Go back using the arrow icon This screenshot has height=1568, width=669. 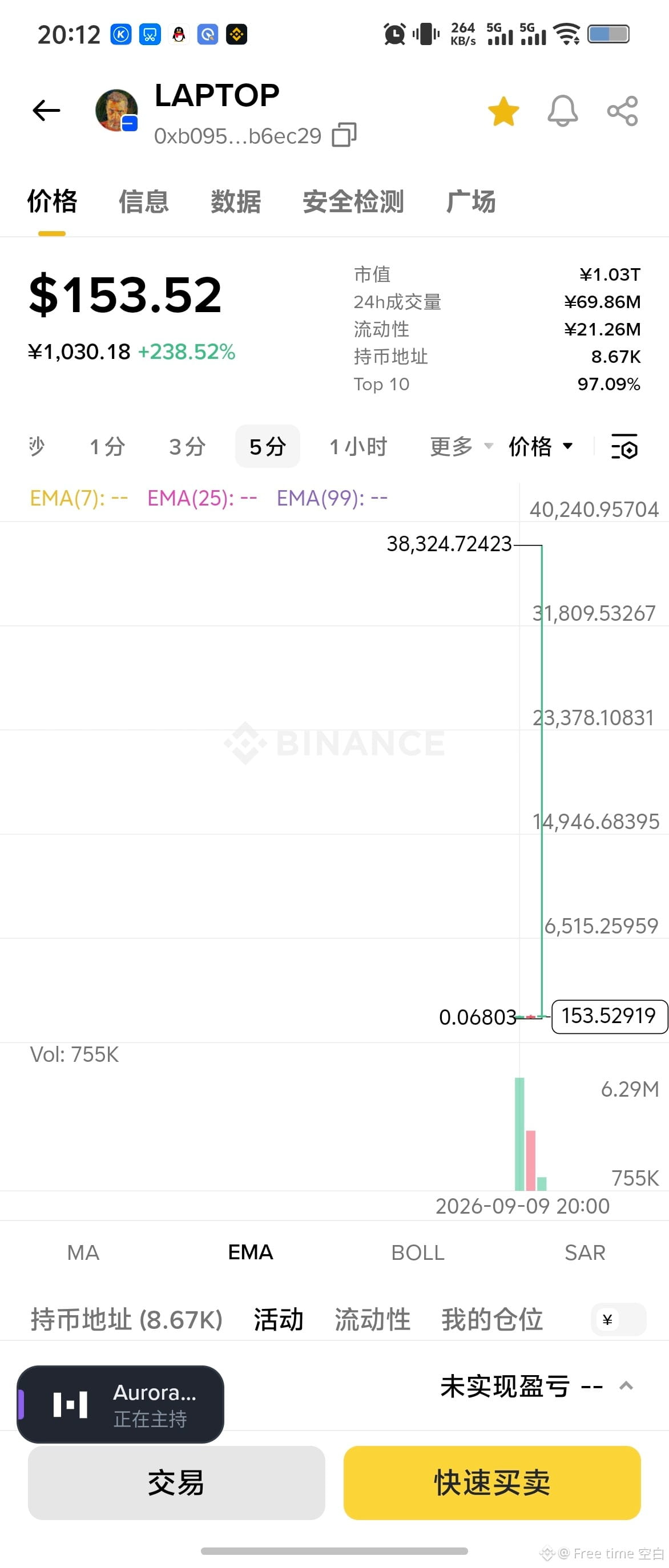point(46,111)
